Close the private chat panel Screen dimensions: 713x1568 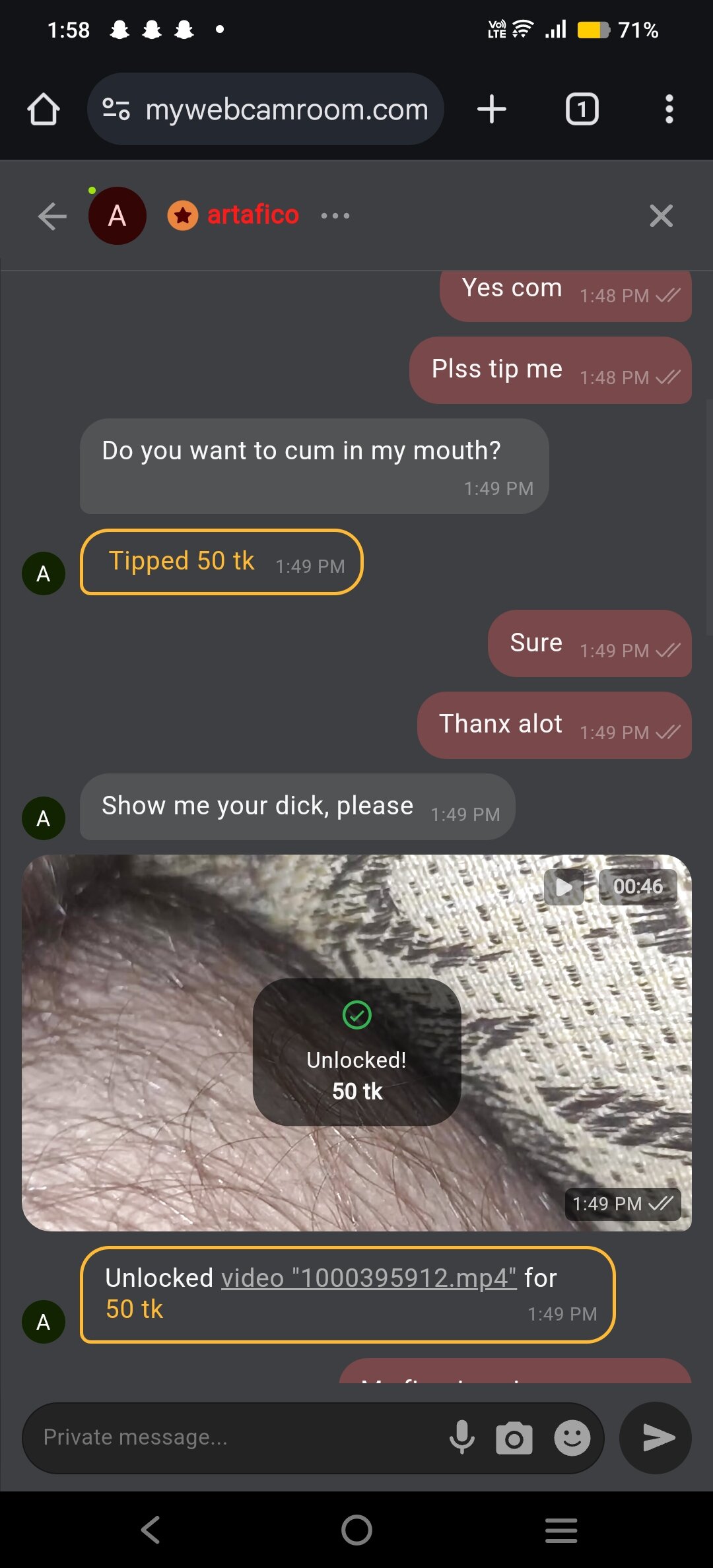tap(661, 216)
